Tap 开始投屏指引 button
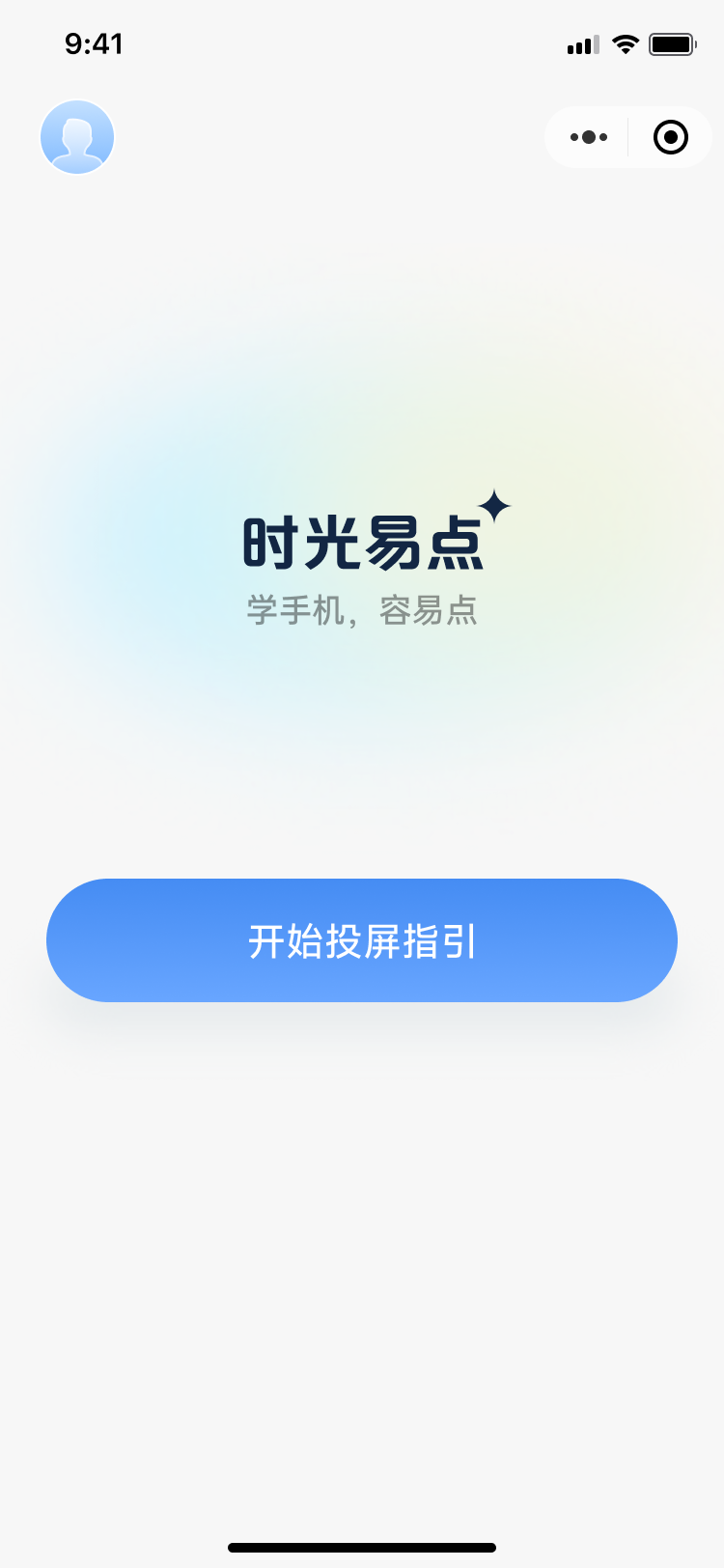This screenshot has height=1568, width=724. tap(362, 940)
